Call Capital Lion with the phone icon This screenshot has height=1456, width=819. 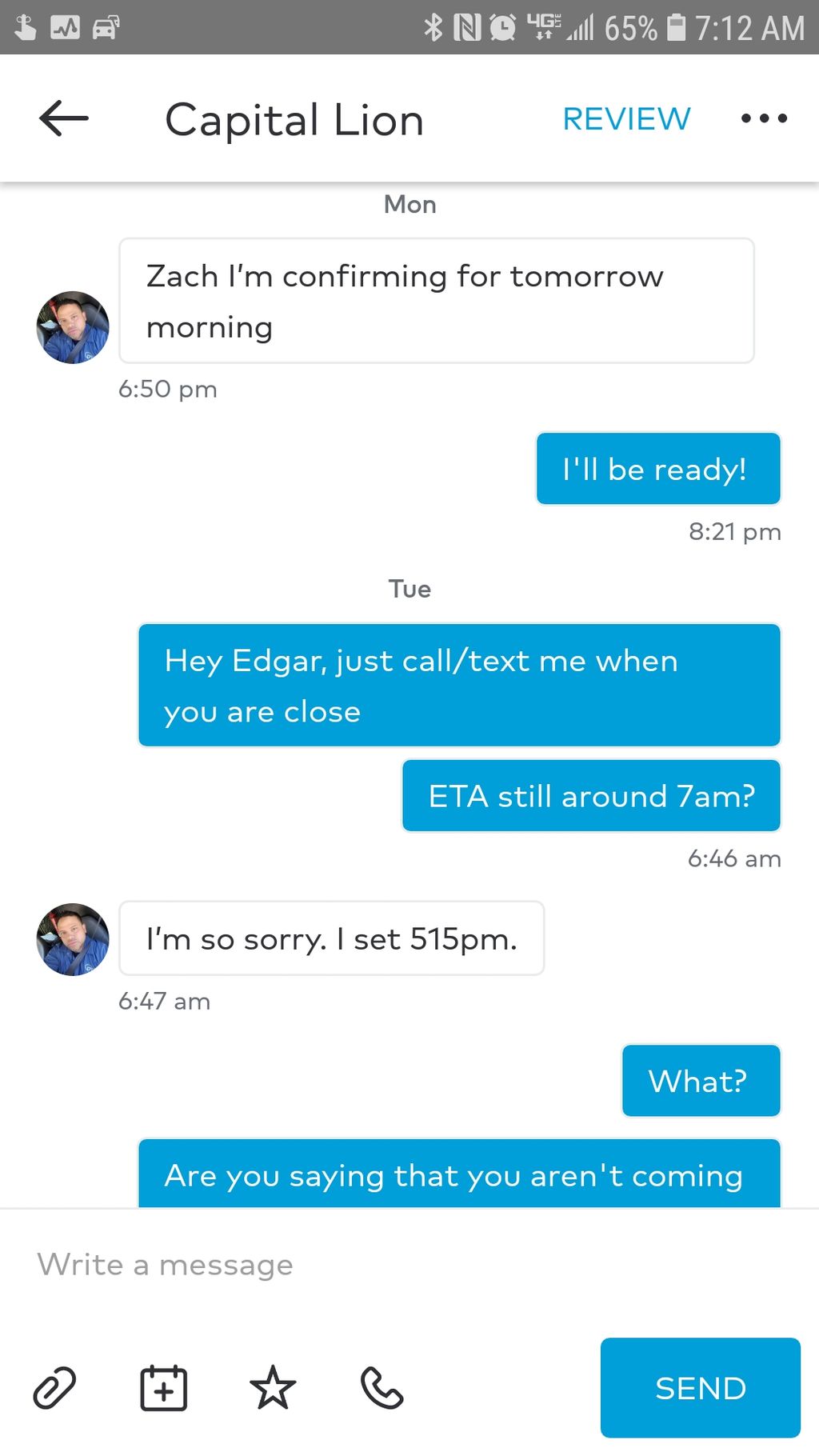pyautogui.click(x=382, y=1387)
